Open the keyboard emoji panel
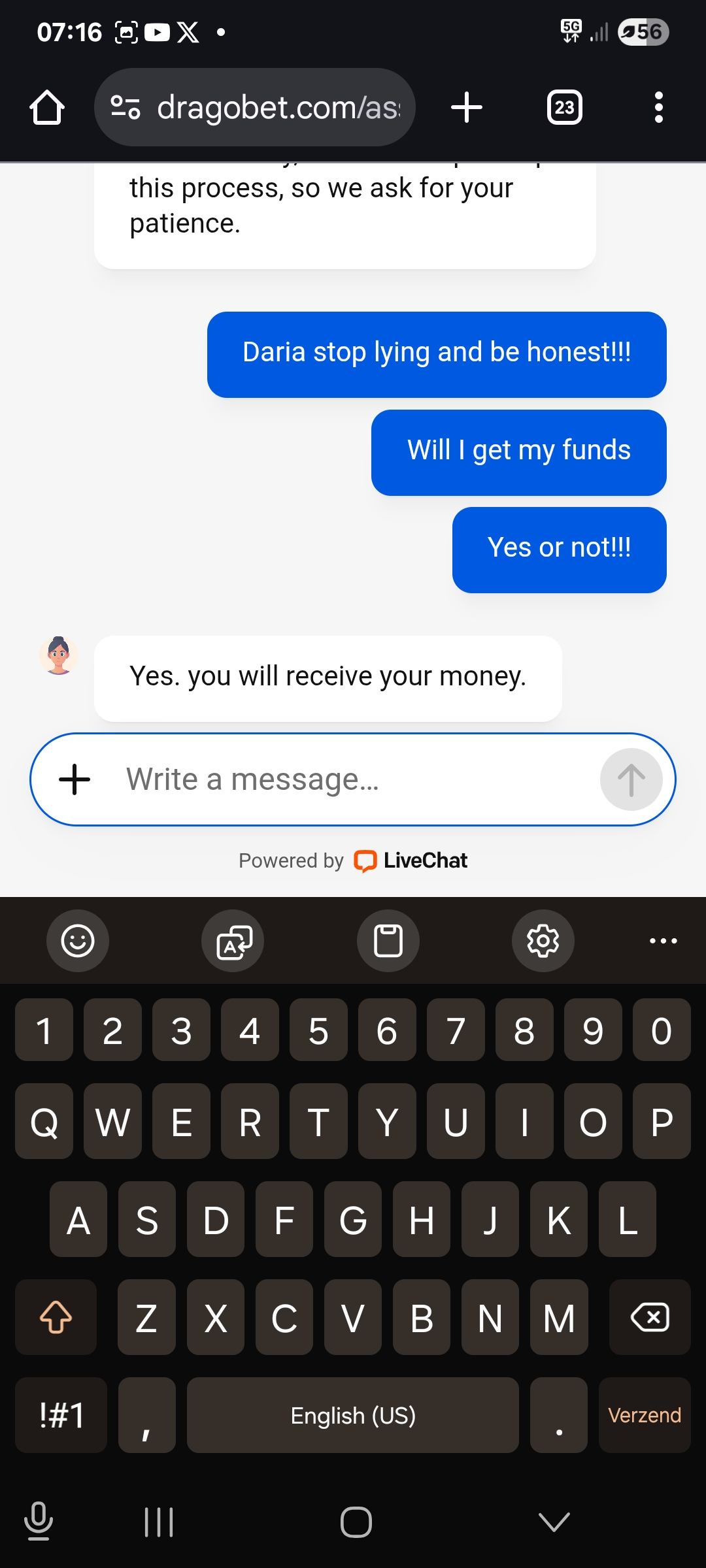Image resolution: width=706 pixels, height=1568 pixels. (x=78, y=941)
